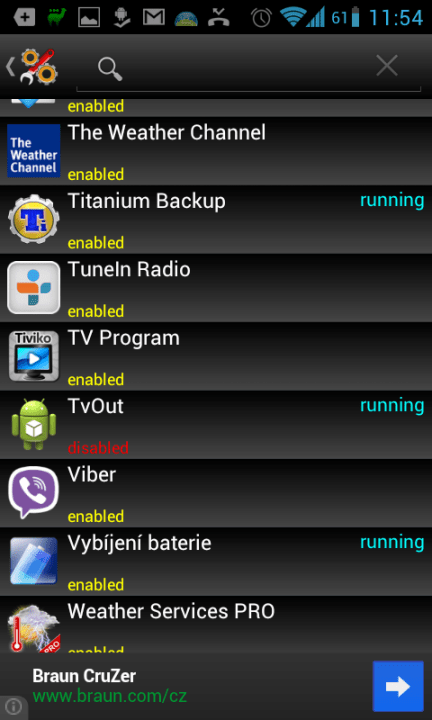Select the Titanium Backup row

tap(216, 219)
